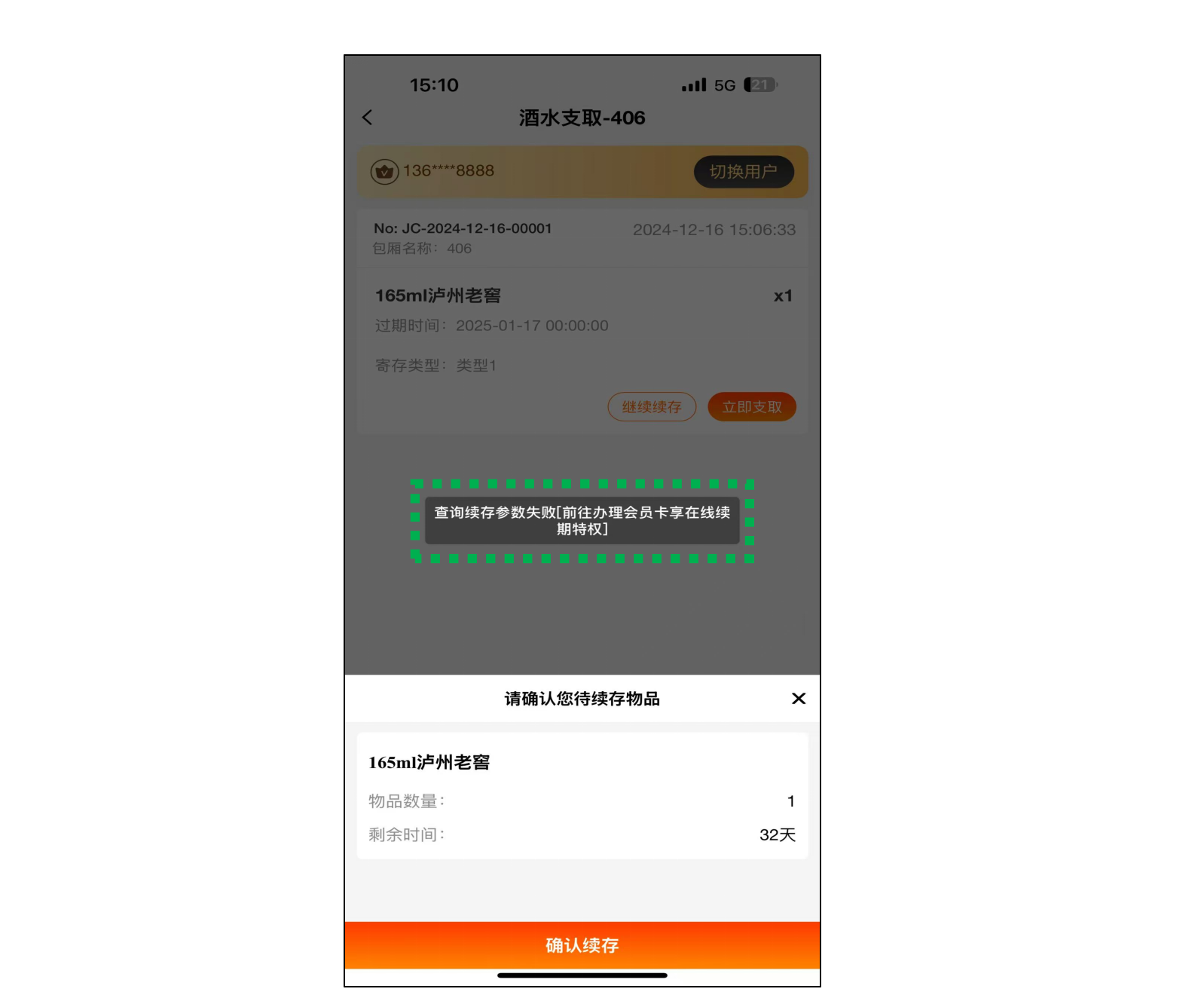Image resolution: width=1204 pixels, height=995 pixels.
Task: Confirm renewal with 确认续存 button
Action: [x=582, y=944]
